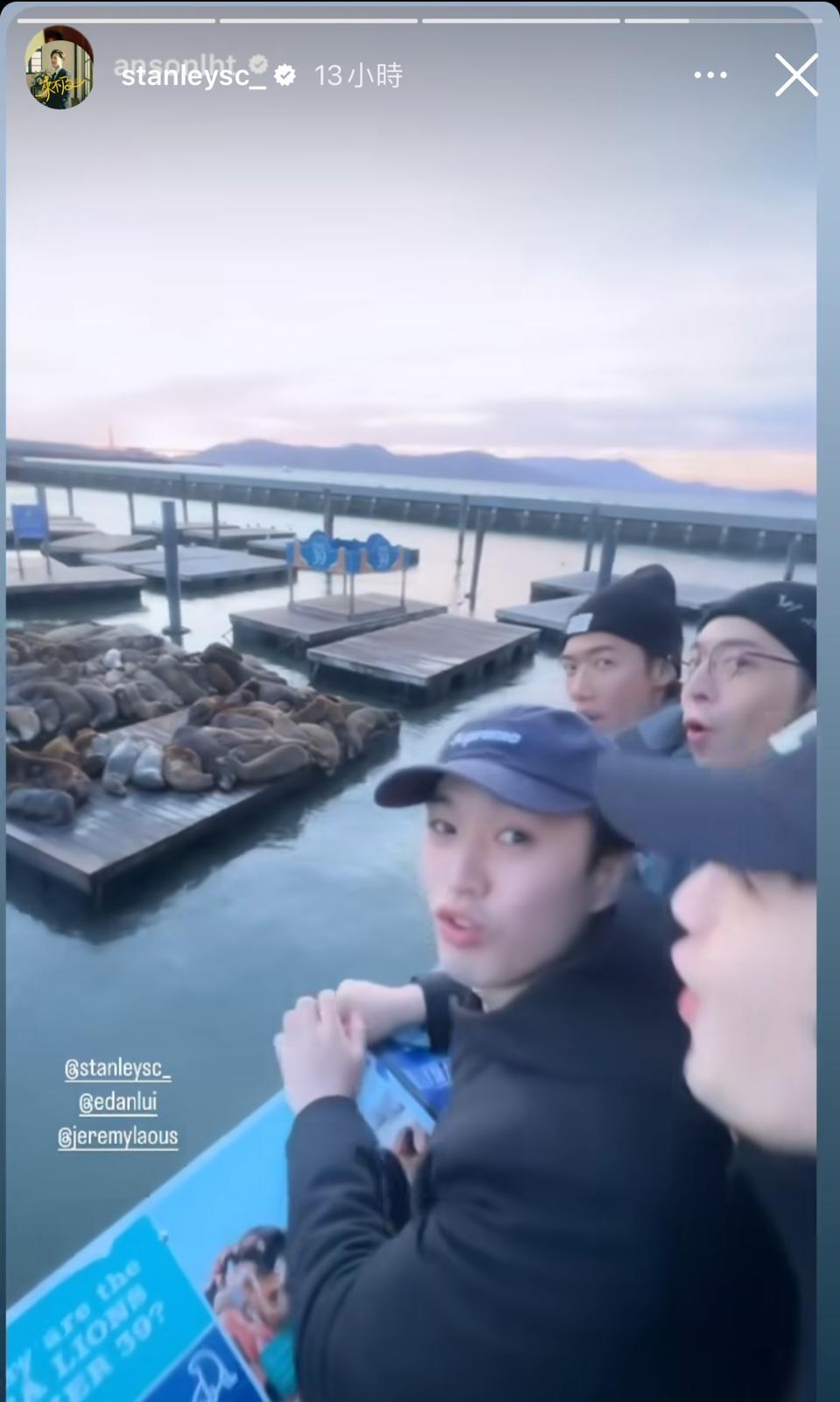Screen dimensions: 840x1402
Task: Open the @edanlui mention tag
Action: (117, 1102)
